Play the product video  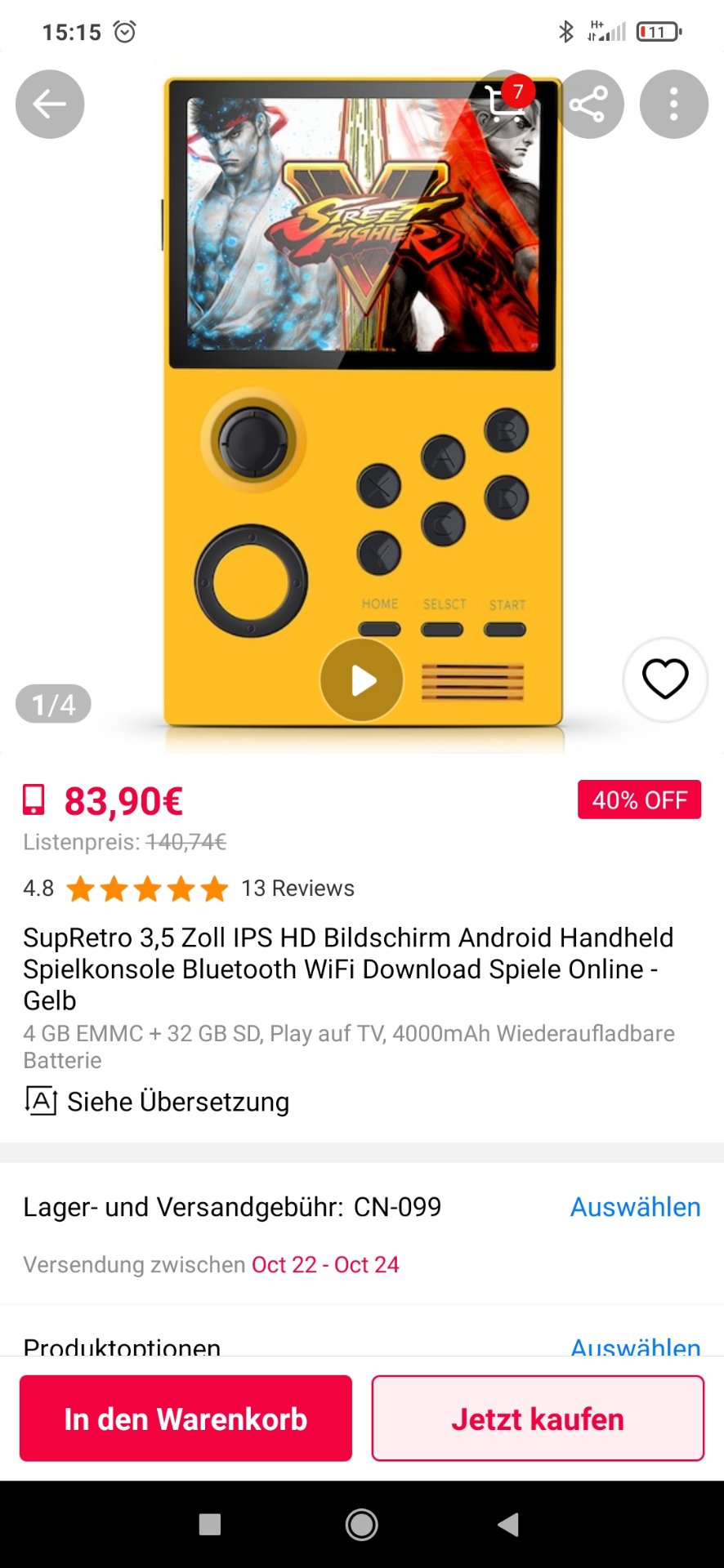pyautogui.click(x=362, y=680)
